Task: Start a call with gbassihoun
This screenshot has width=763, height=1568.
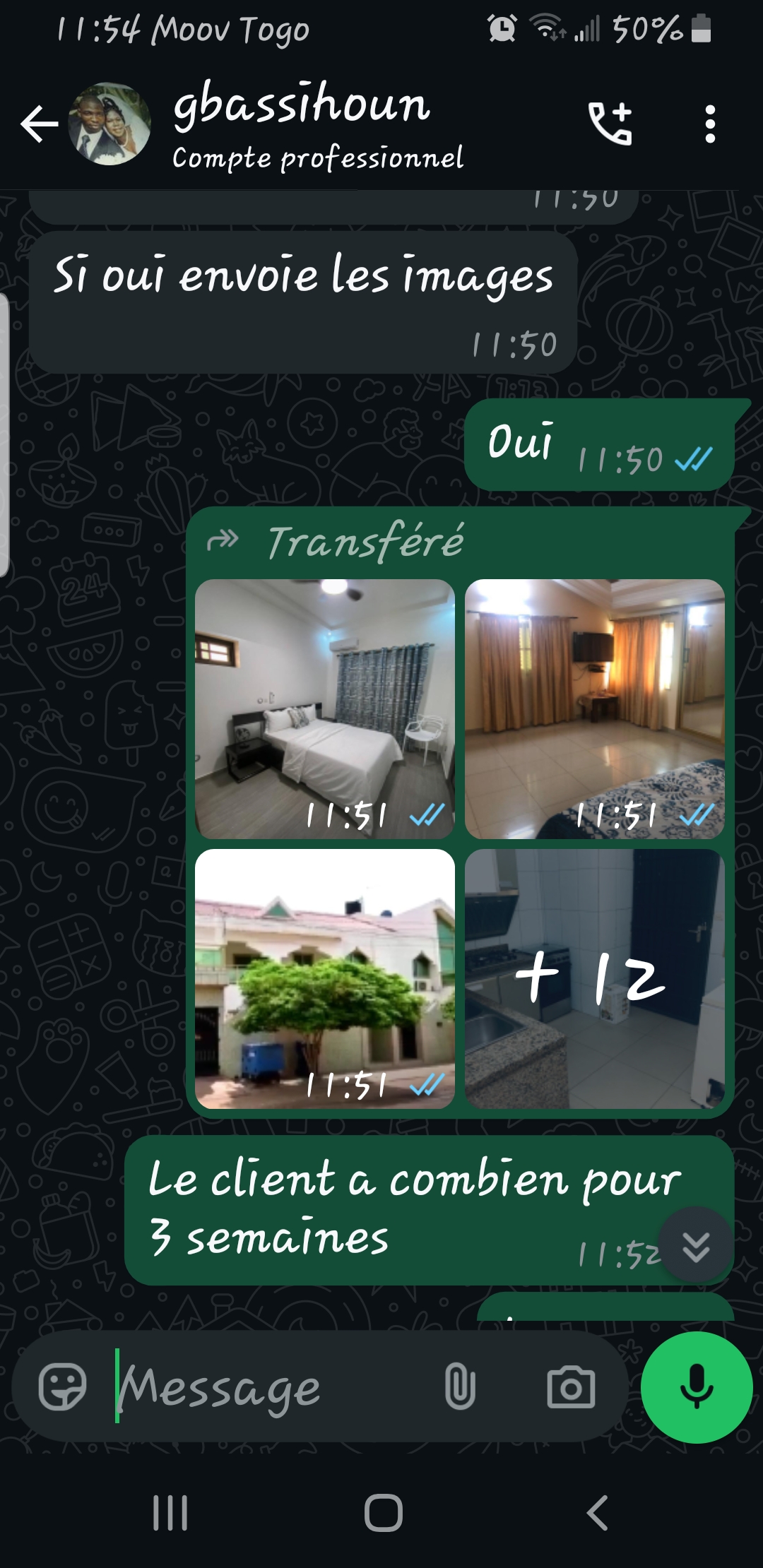Action: tap(610, 124)
